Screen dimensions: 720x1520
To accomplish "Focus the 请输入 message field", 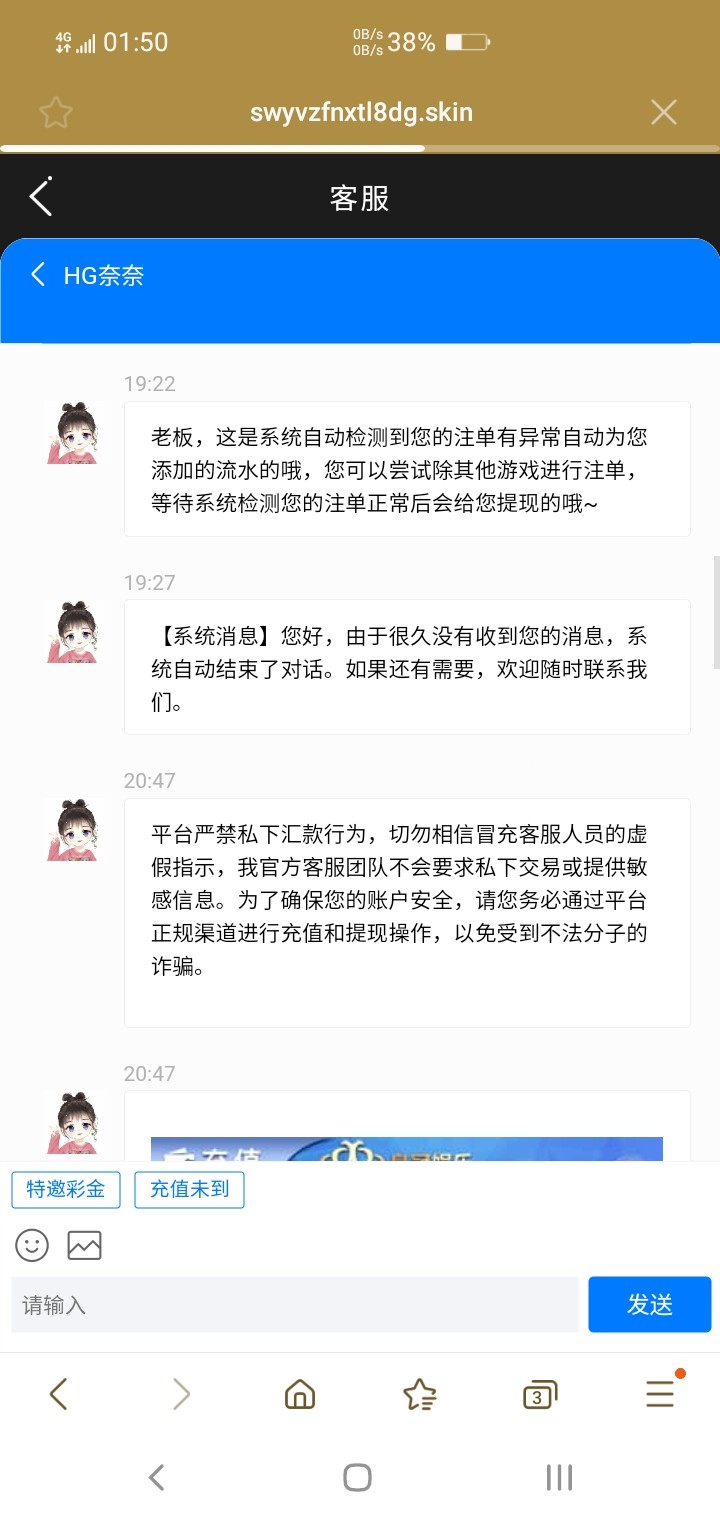I will [295, 1305].
